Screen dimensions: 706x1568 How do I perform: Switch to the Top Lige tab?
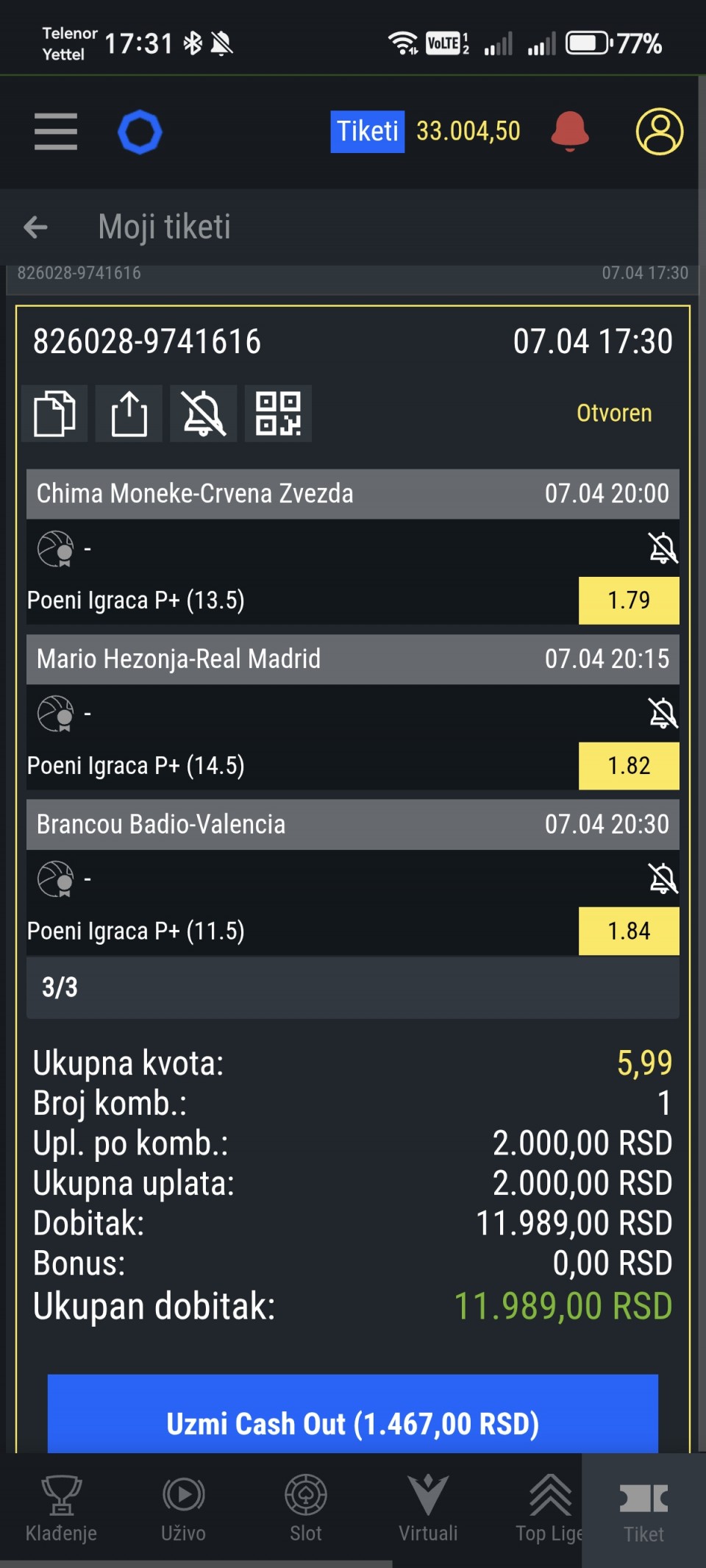tap(549, 1508)
